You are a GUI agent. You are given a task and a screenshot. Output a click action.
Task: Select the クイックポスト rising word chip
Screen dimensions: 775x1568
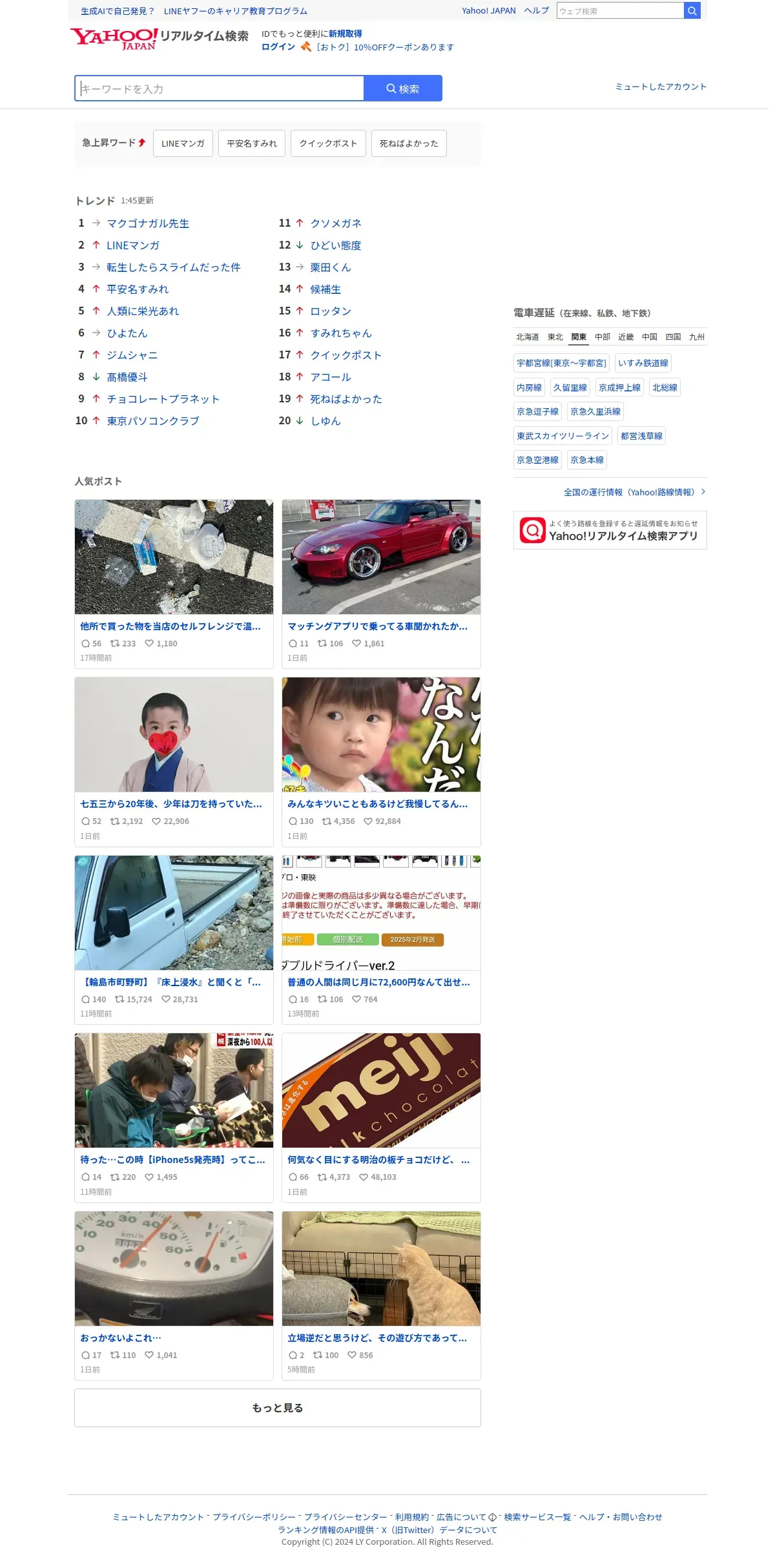pyautogui.click(x=328, y=143)
